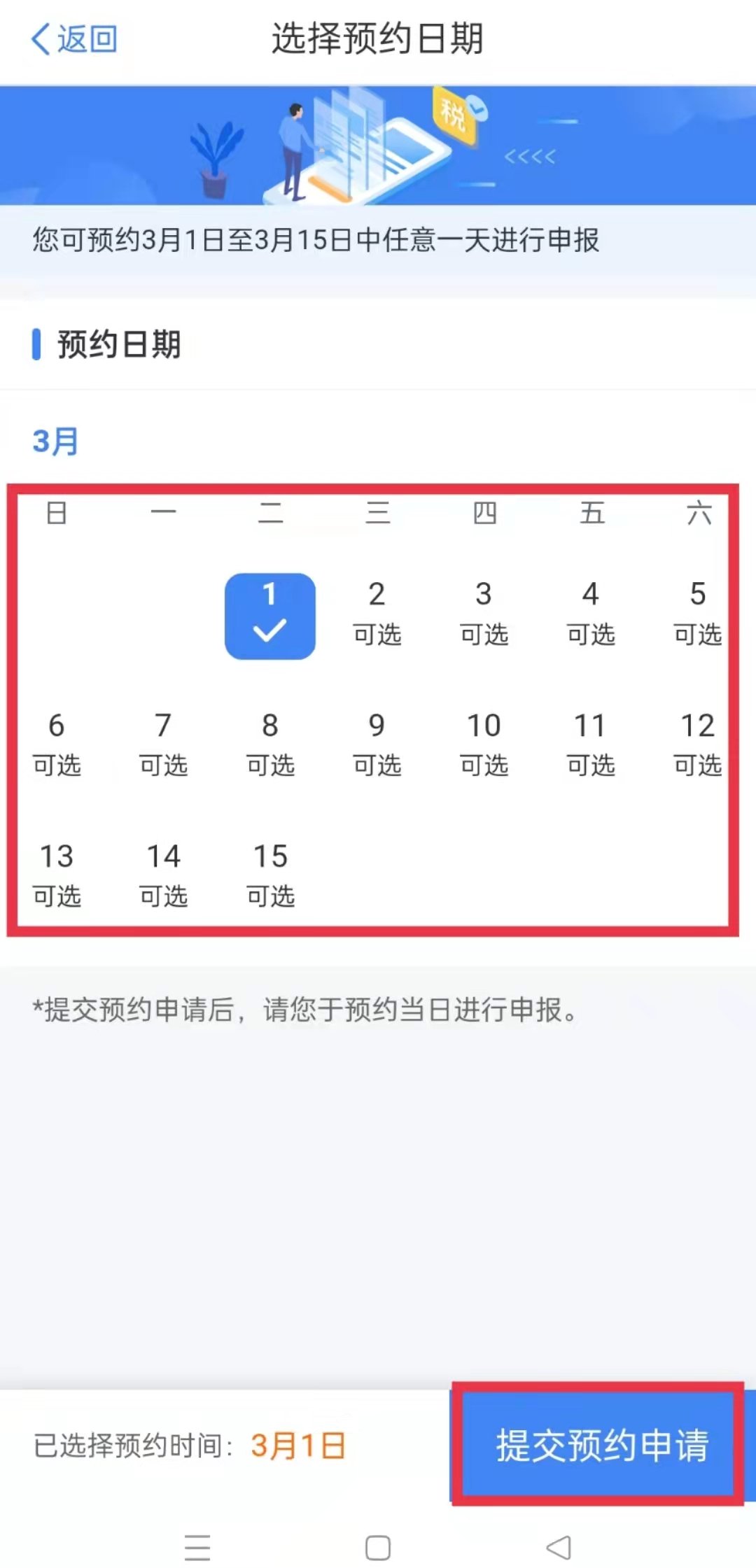756x1568 pixels.
Task: Select date 4 in the calendar
Action: (591, 613)
